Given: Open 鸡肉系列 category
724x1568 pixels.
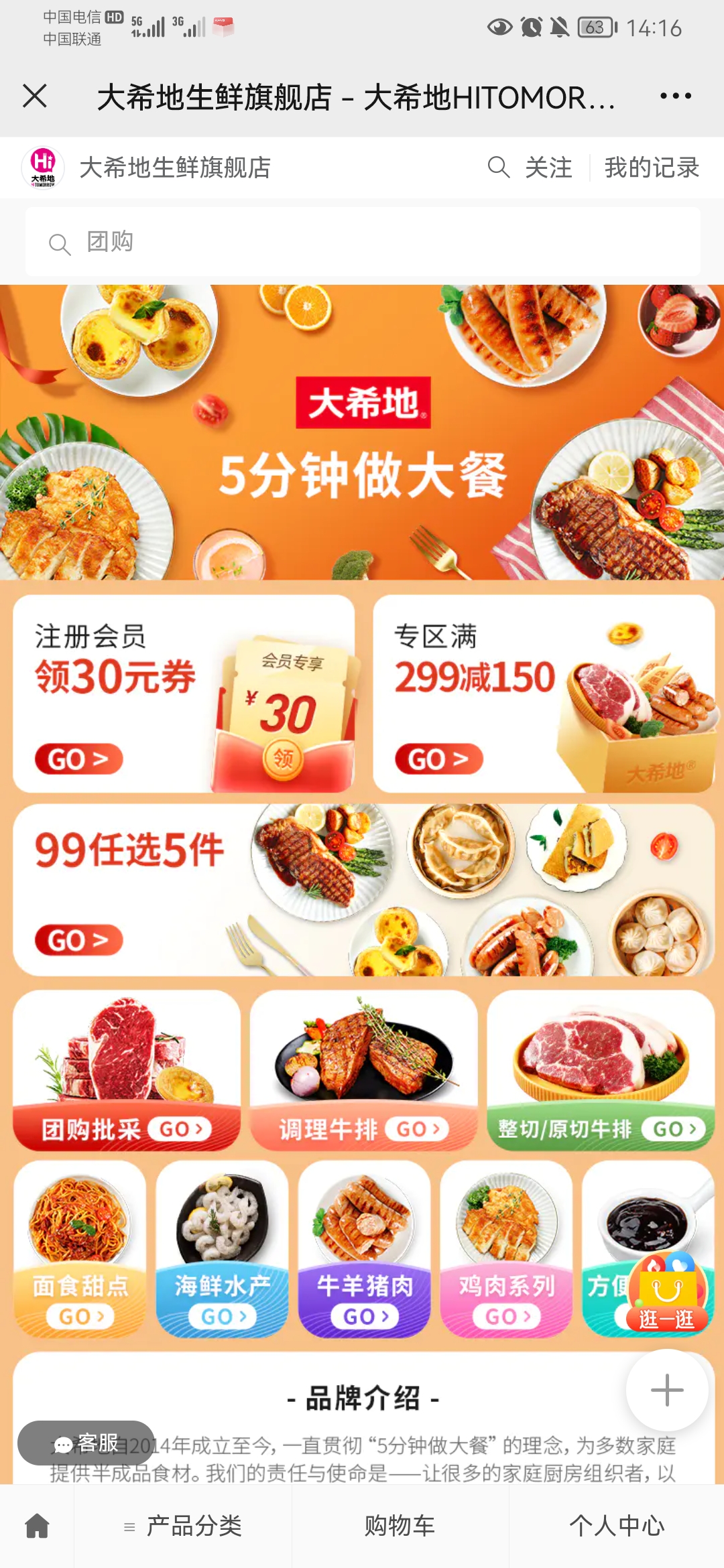Looking at the screenshot, I should [x=506, y=1250].
